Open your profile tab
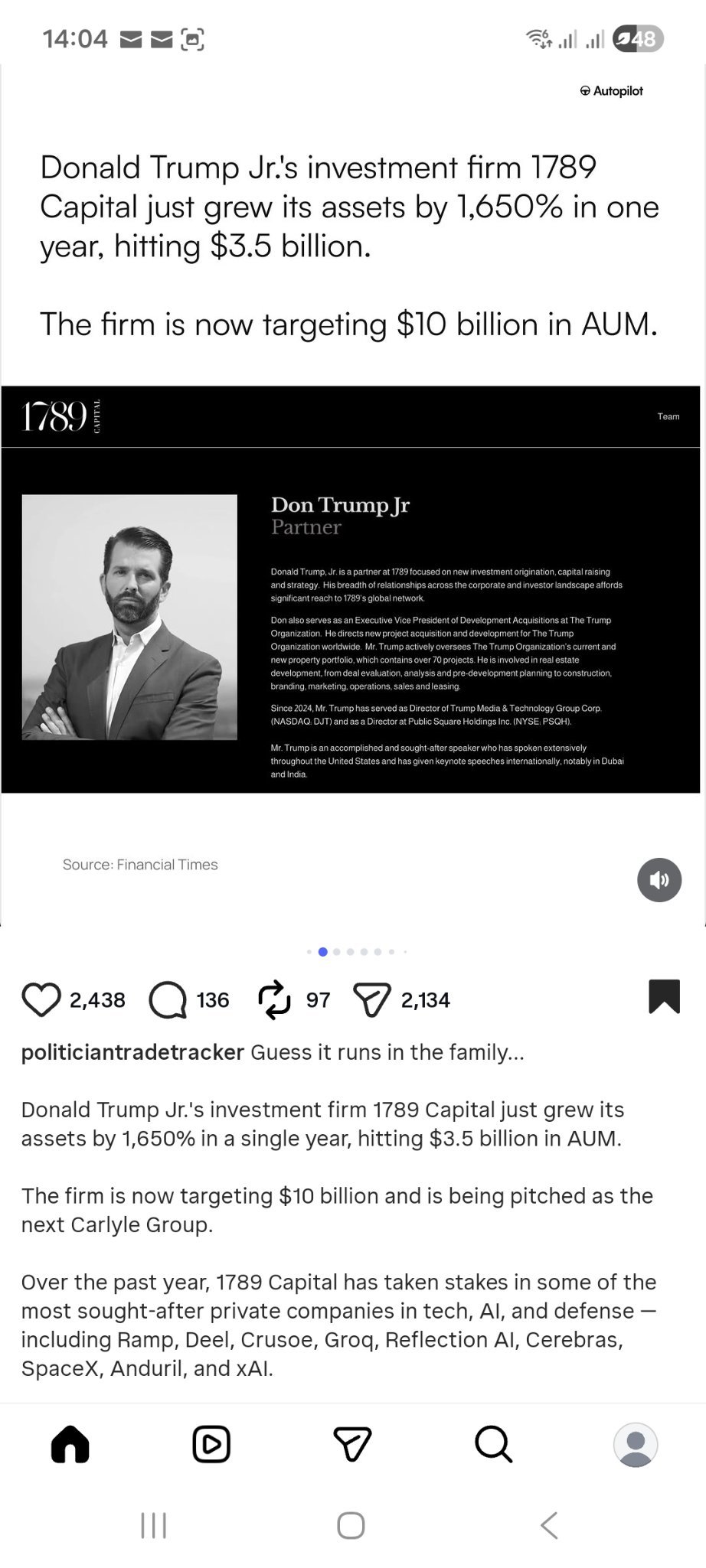Viewport: 706px width, 1568px height. tap(636, 1444)
